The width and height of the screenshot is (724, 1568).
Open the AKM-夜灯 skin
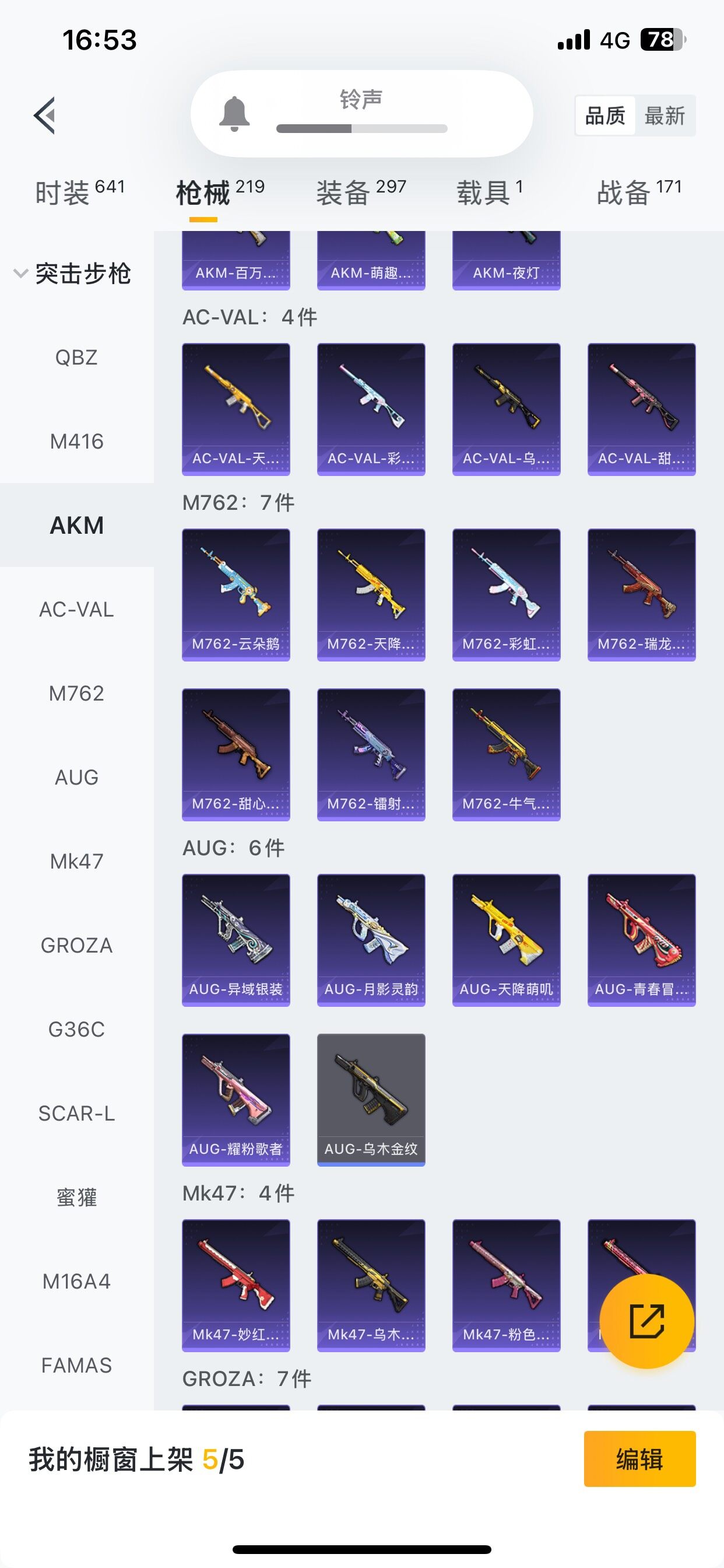pyautogui.click(x=506, y=262)
